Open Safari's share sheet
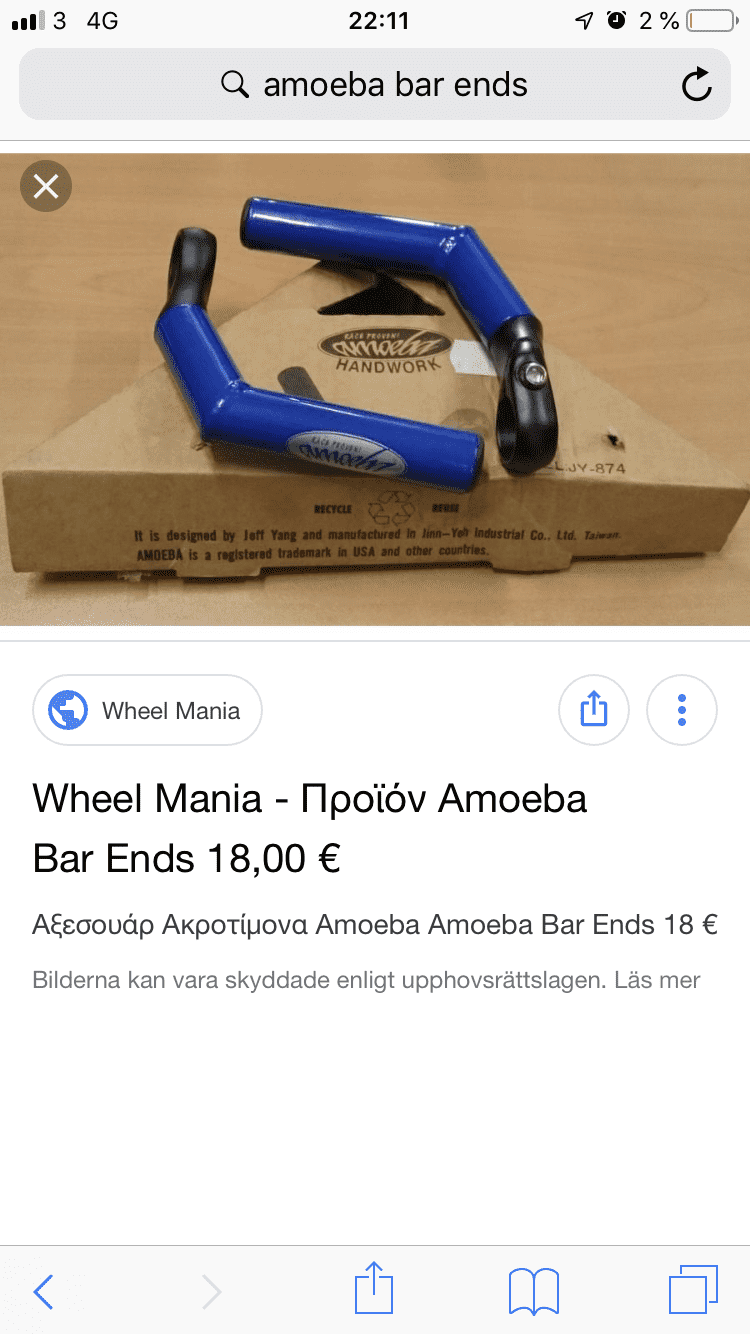This screenshot has height=1334, width=750. pyautogui.click(x=374, y=1288)
